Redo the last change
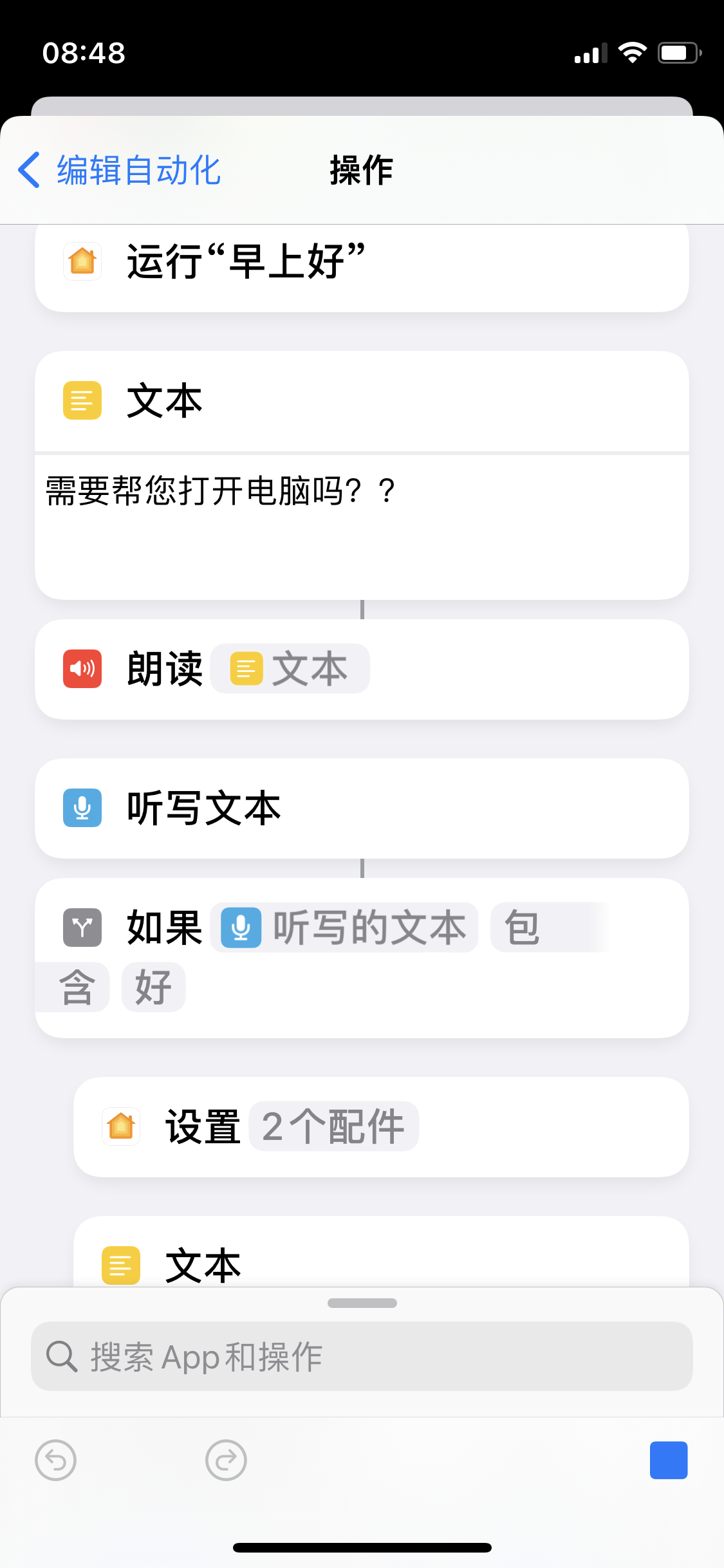724x1568 pixels. coord(226,1460)
